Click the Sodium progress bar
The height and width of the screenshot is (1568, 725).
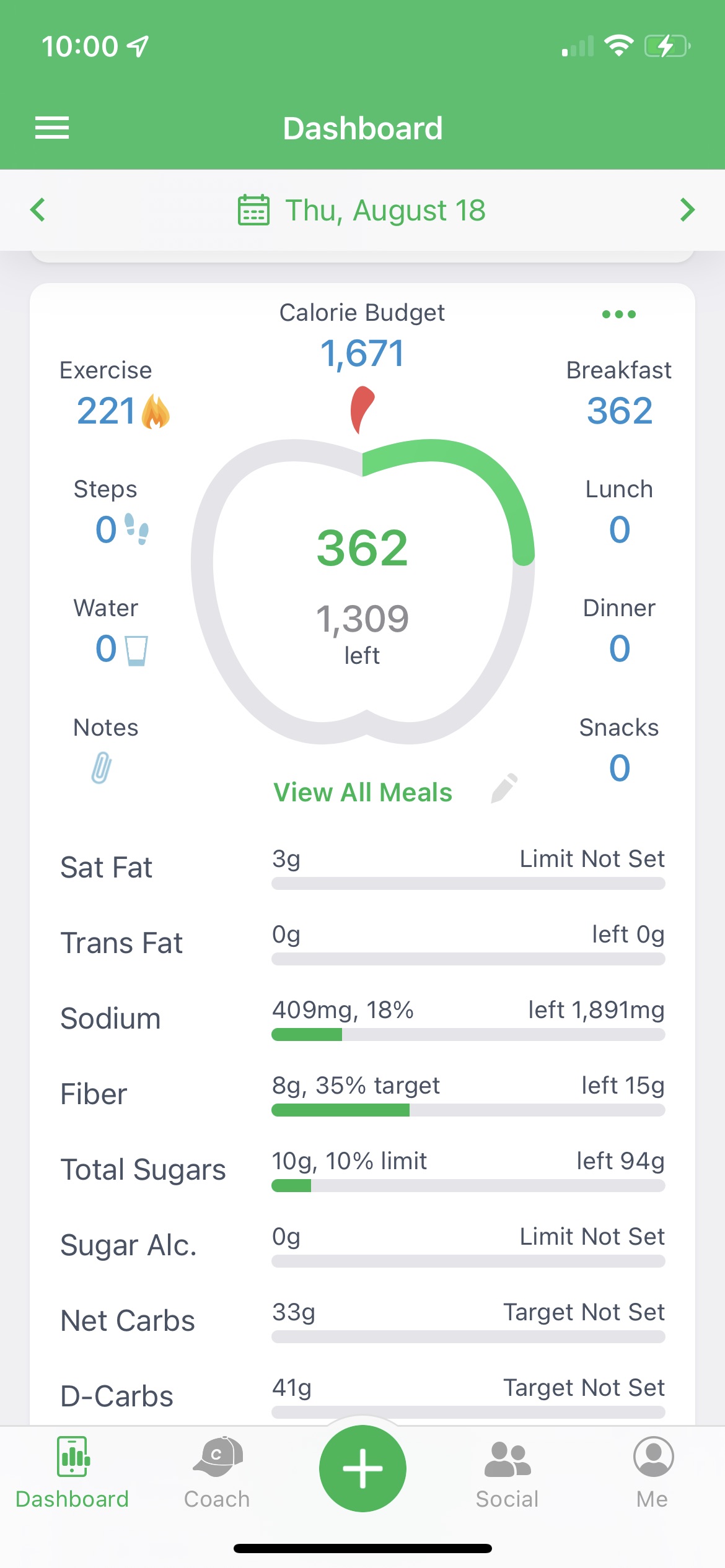(468, 1035)
